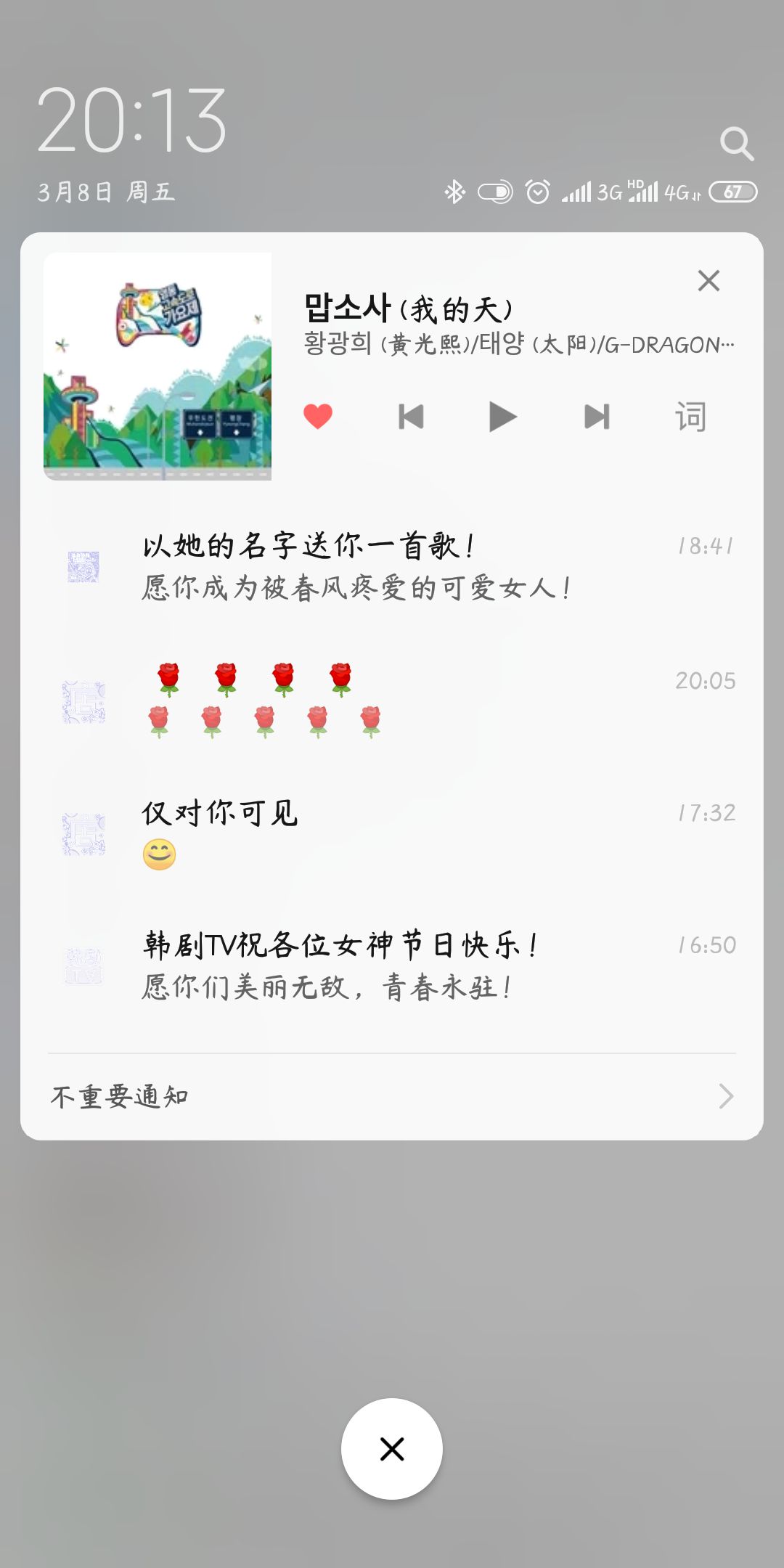The image size is (784, 1568).
Task: Open the 韩剧TV祝各位女神节日快乐 notification
Action: [392, 965]
